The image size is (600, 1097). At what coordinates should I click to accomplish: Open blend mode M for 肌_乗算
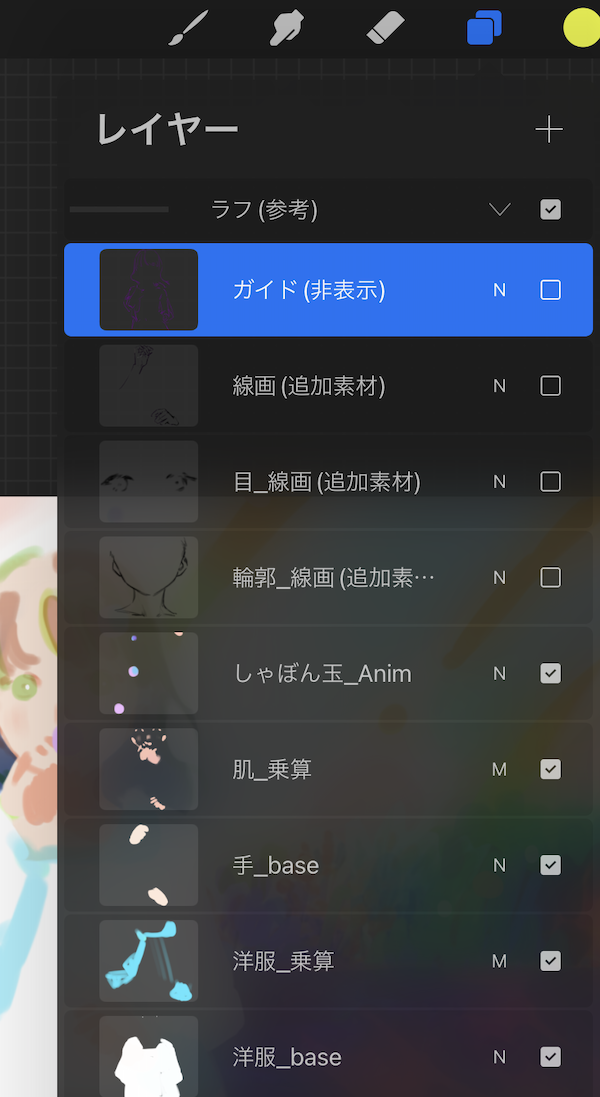499,770
